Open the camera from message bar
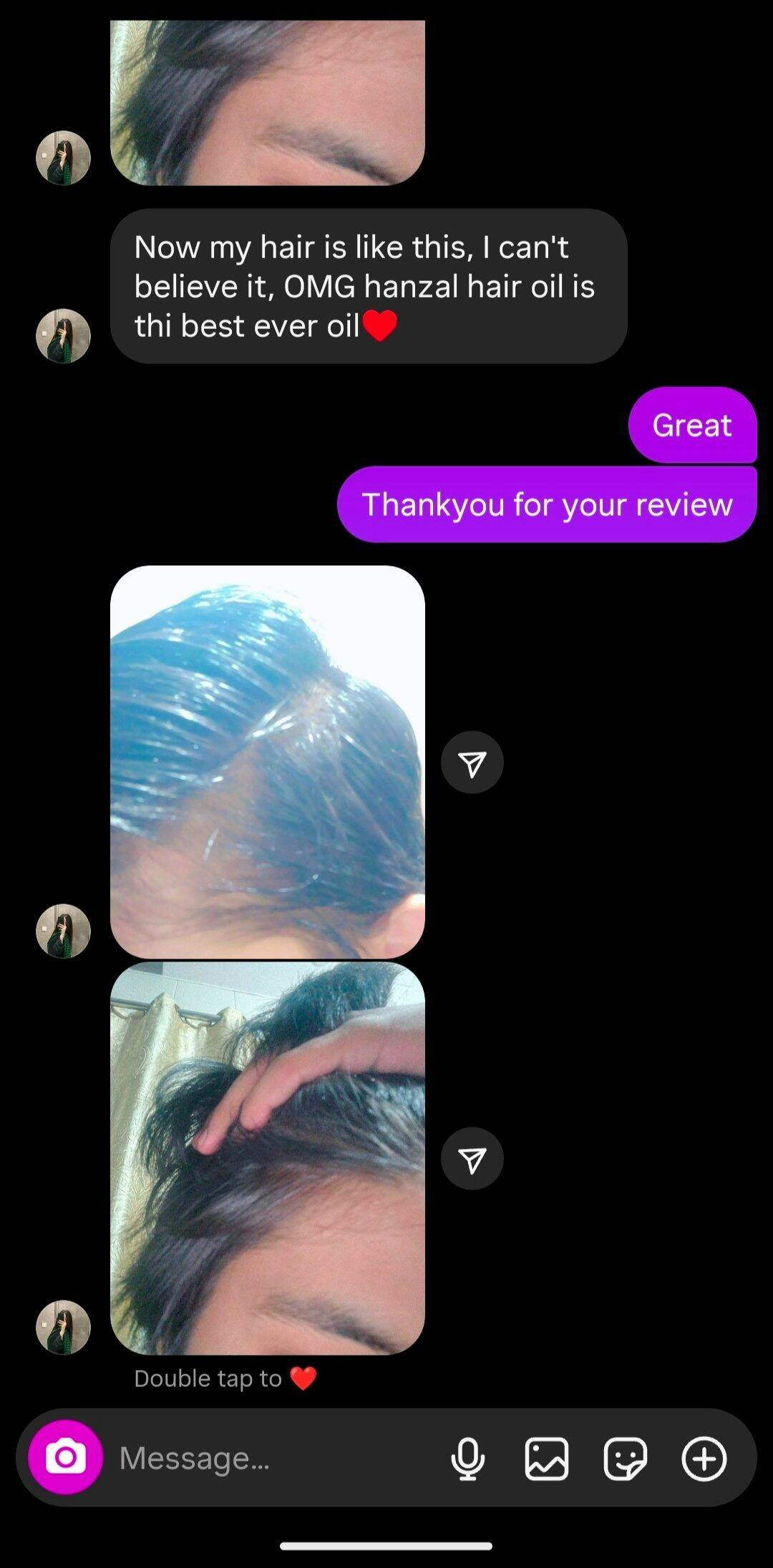Image resolution: width=773 pixels, height=1568 pixels. (65, 1457)
